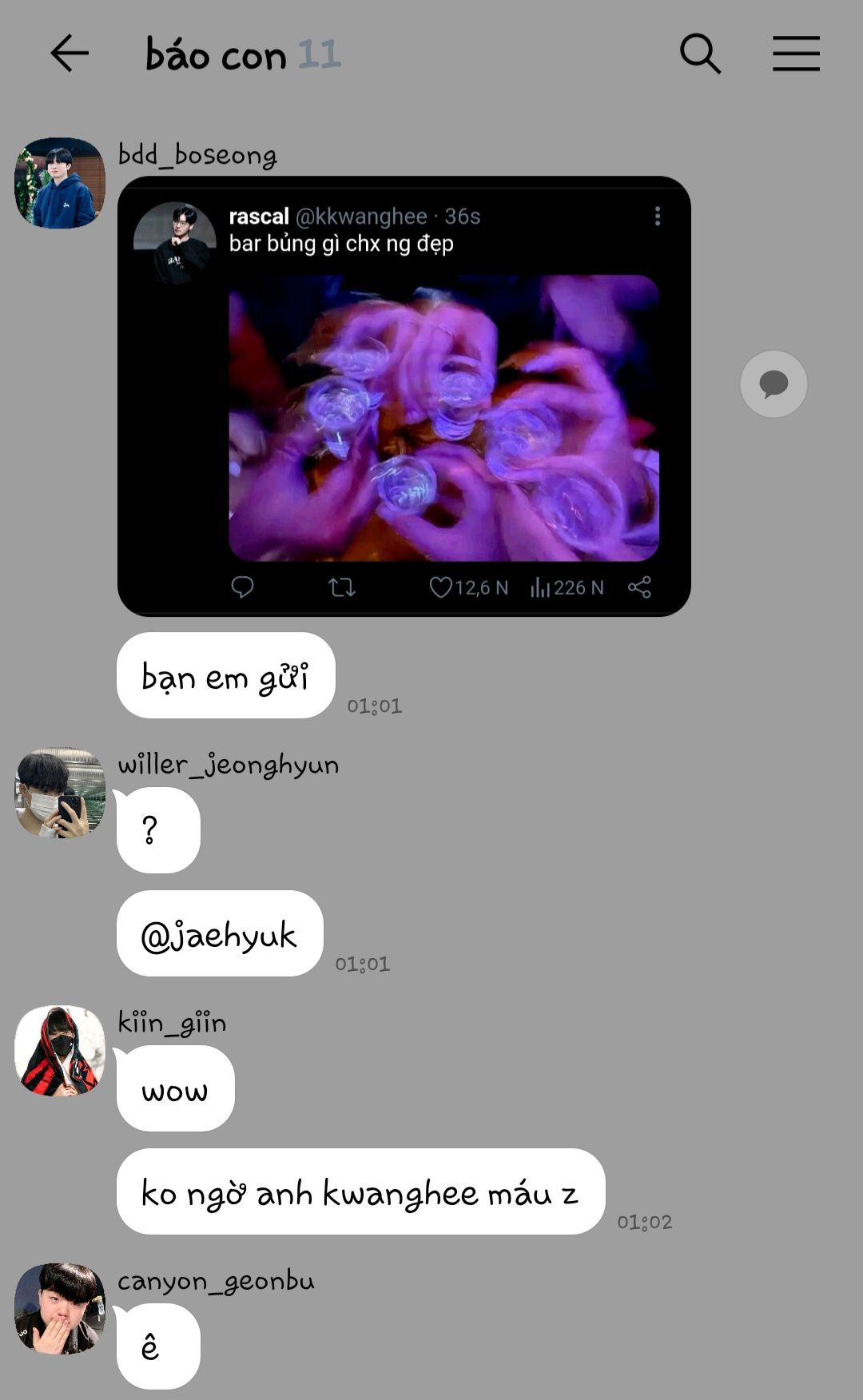Open willer_jeonghyun's profile avatar
Viewport: 863px width, 1400px height.
click(x=60, y=793)
